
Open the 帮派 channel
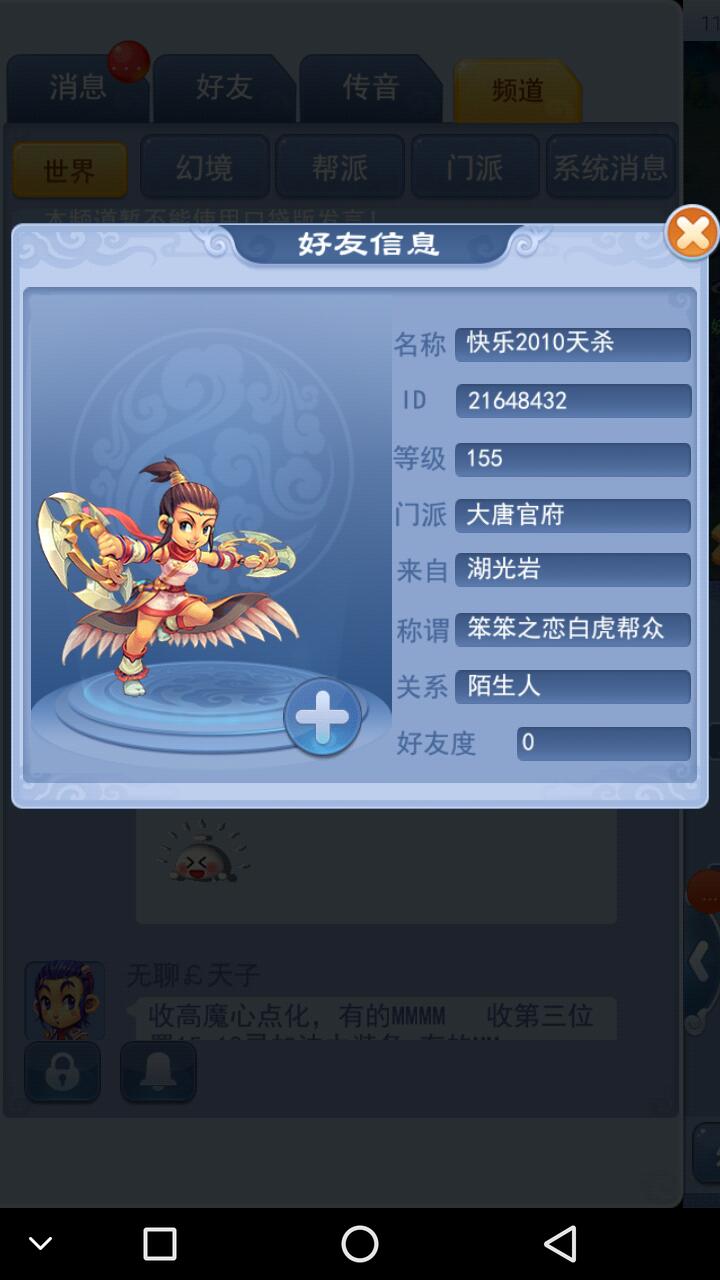point(340,167)
